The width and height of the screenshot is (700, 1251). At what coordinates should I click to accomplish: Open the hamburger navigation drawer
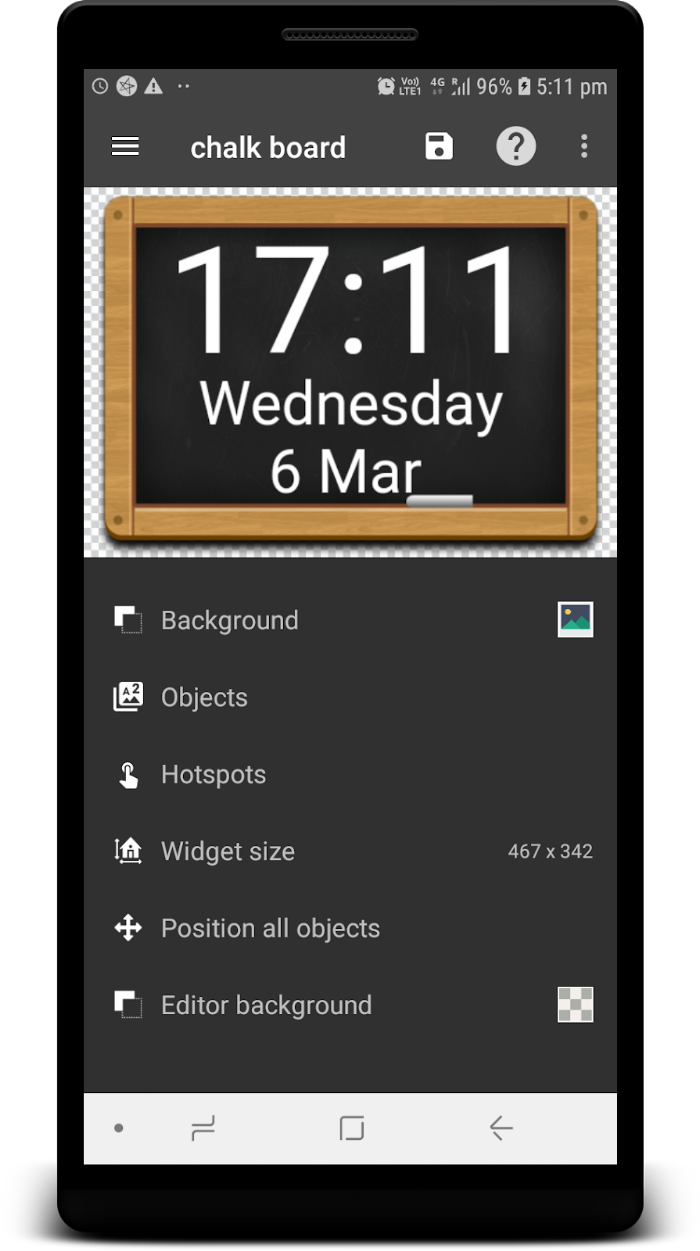pos(125,147)
